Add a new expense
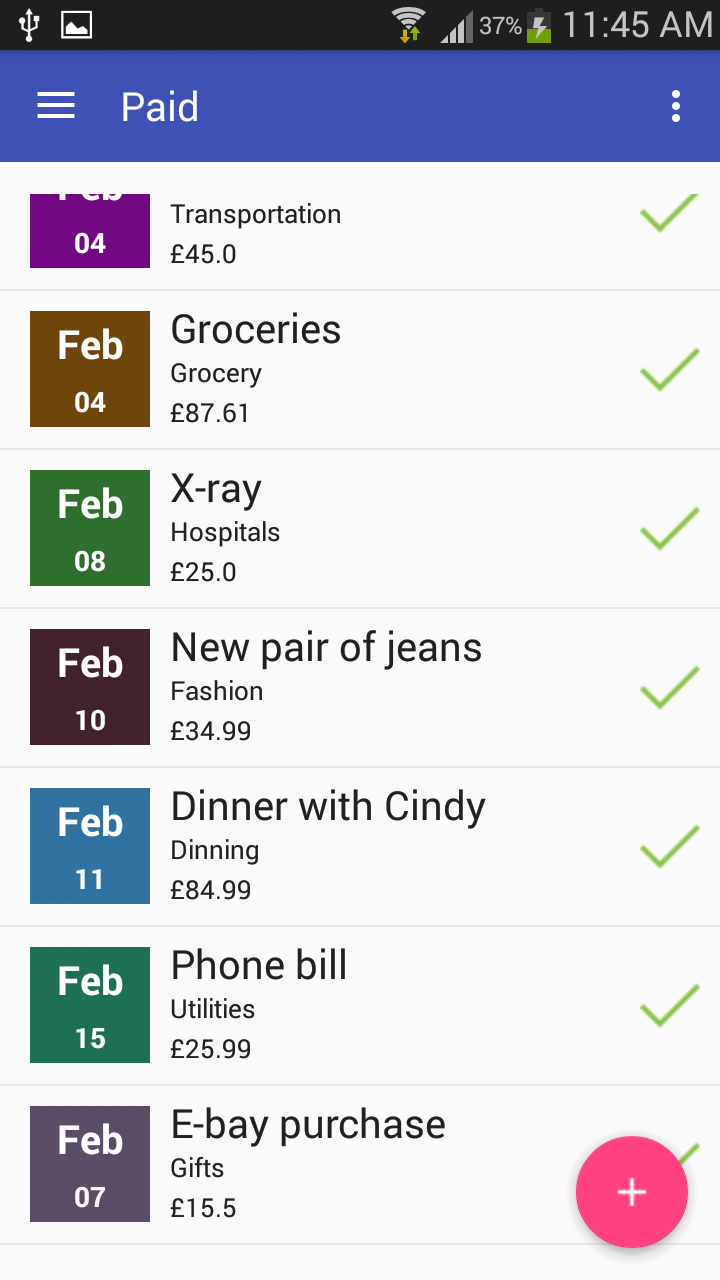 [632, 1192]
